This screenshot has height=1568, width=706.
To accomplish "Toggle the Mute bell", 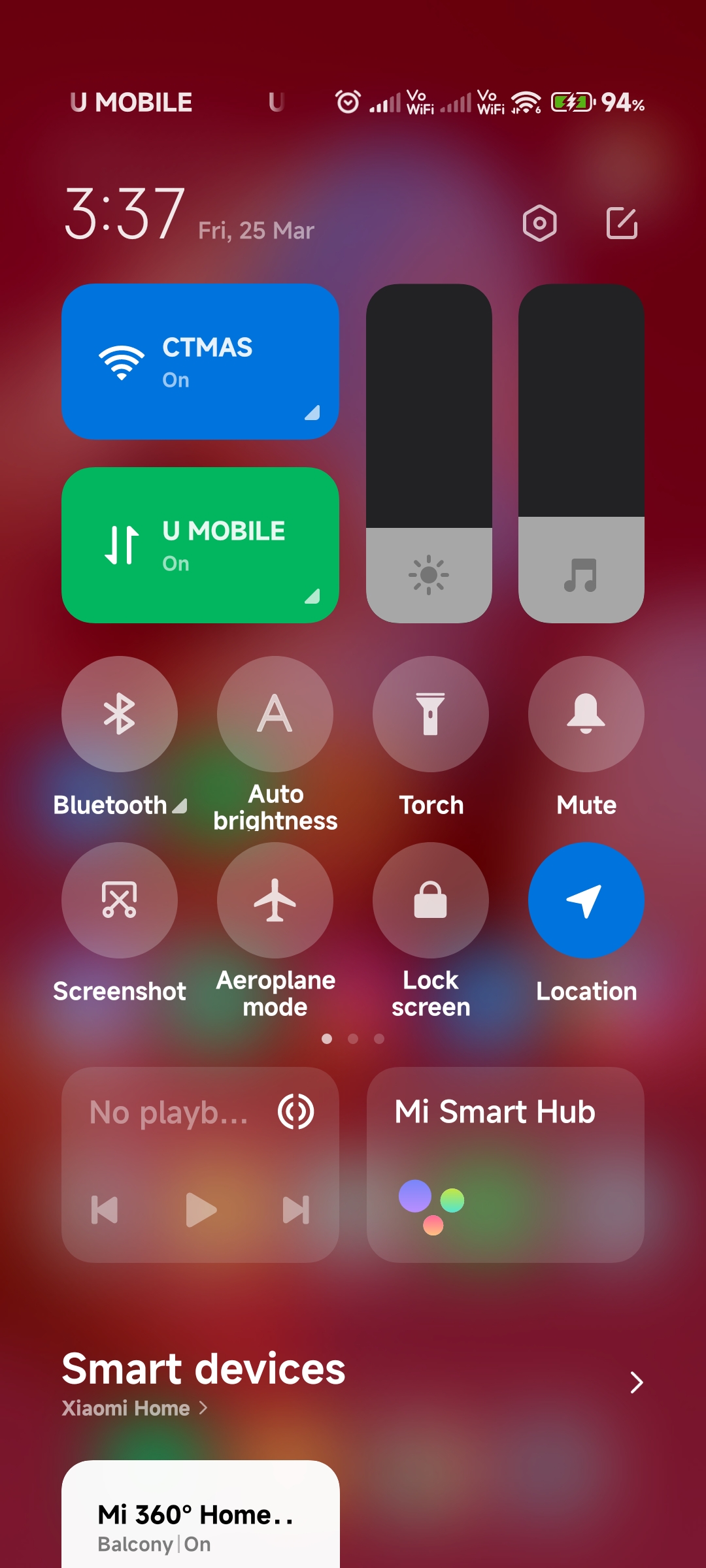I will (586, 714).
